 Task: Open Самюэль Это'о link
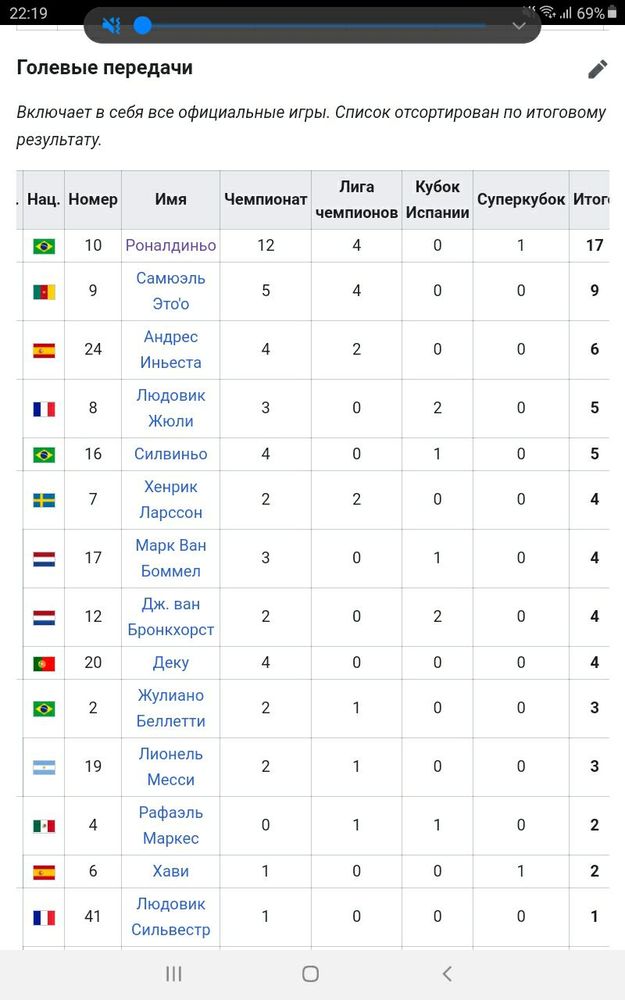pyautogui.click(x=171, y=291)
